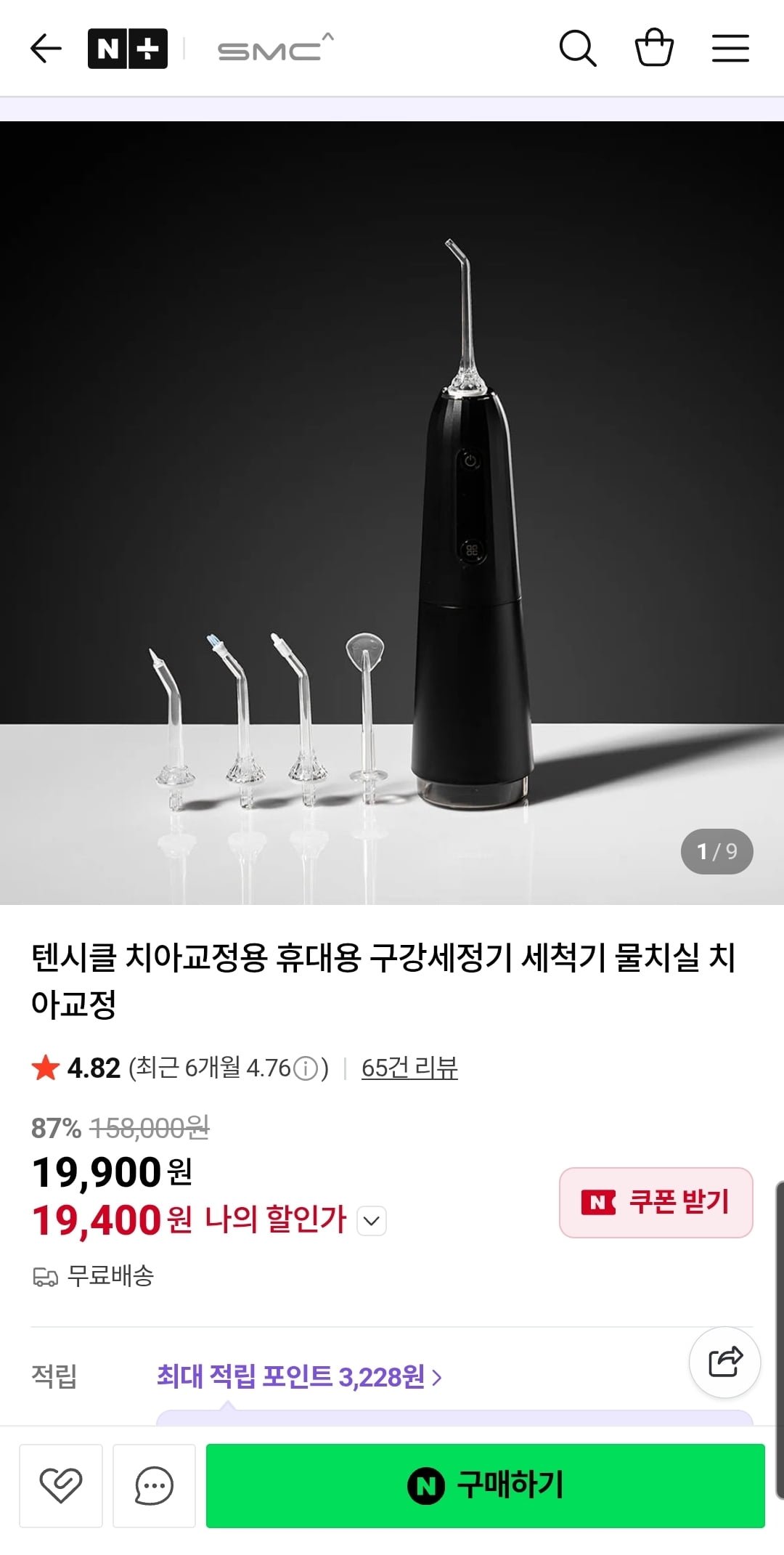
Task: Open the N+ store home
Action: [x=128, y=49]
